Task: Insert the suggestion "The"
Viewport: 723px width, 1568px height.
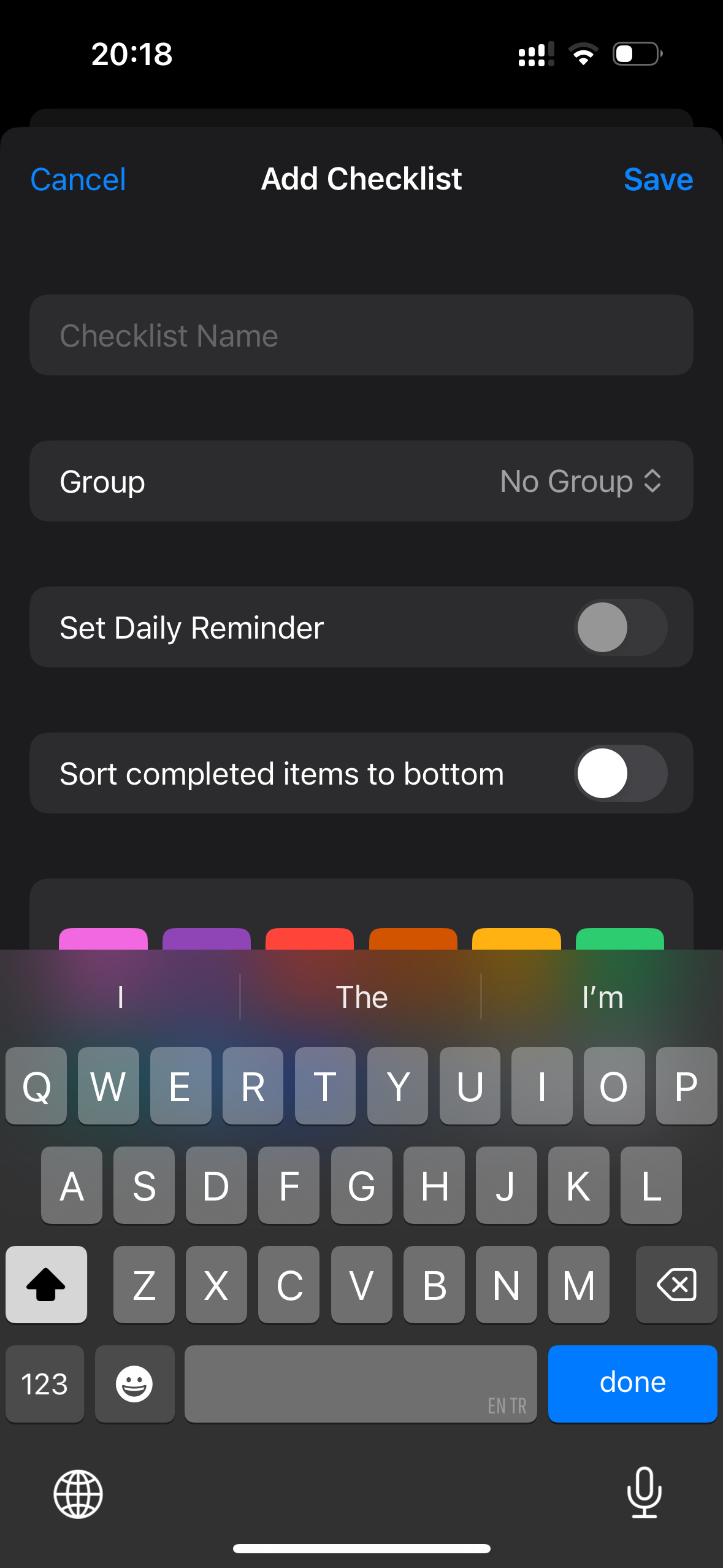Action: click(361, 997)
